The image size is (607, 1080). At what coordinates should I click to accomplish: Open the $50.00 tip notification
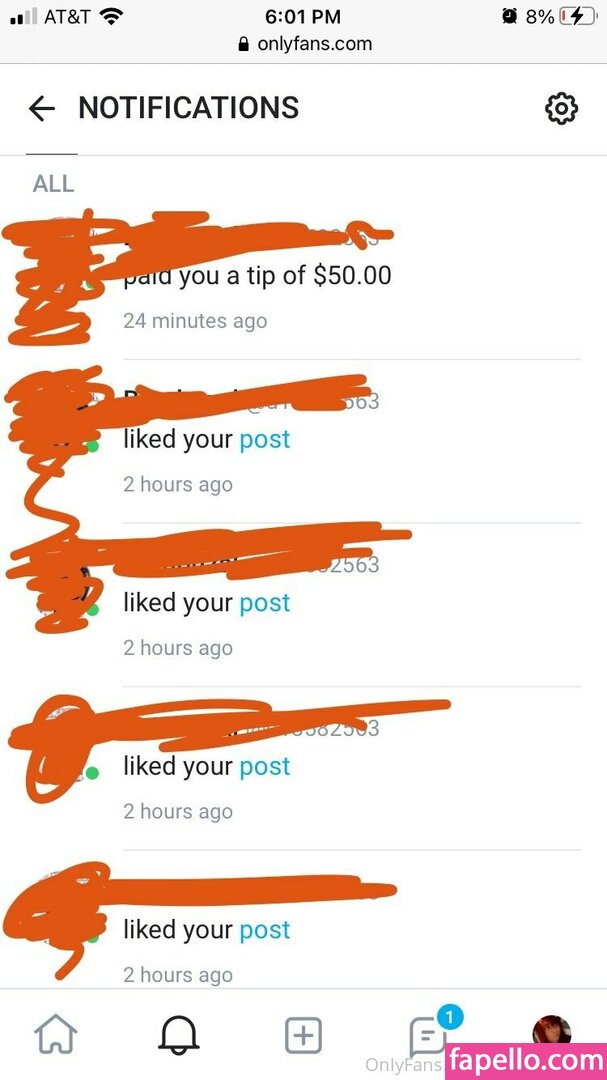257,276
